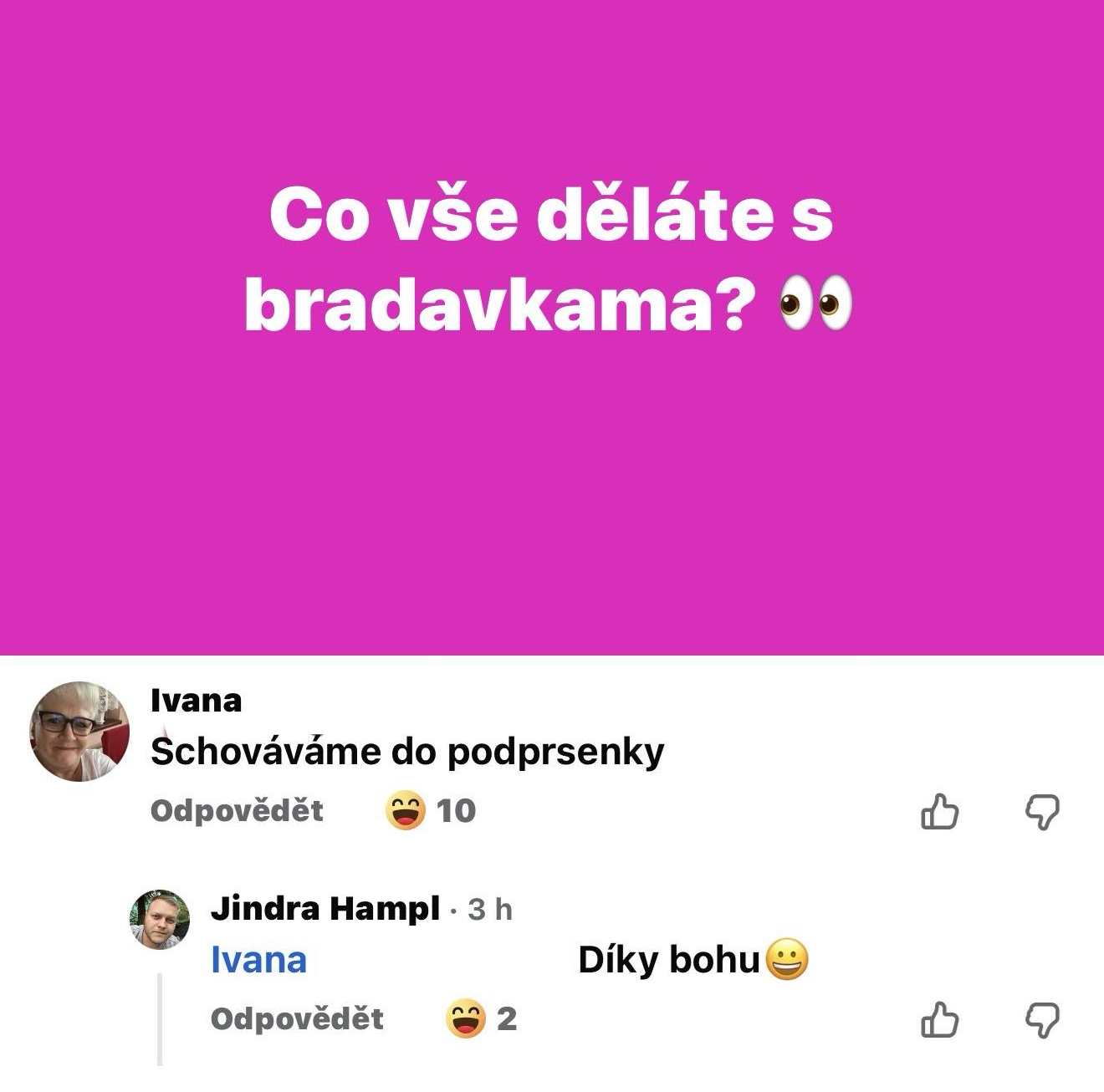
Task: Open Jindra Hampl's avatar photo
Action: (x=160, y=920)
